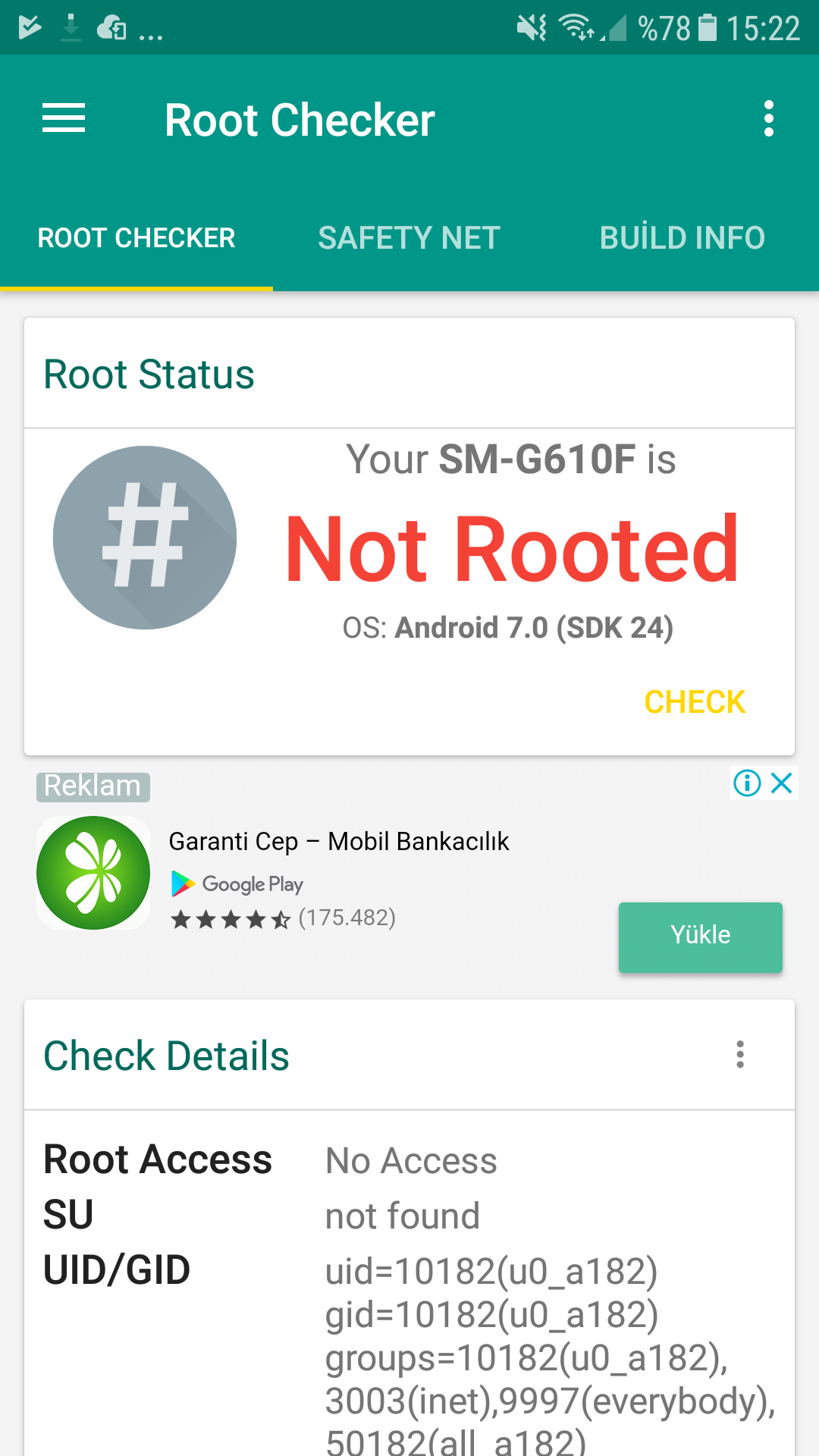Open the Garanti Cep Mobil Bankacılık ad
This screenshot has width=819, height=1456.
(338, 842)
